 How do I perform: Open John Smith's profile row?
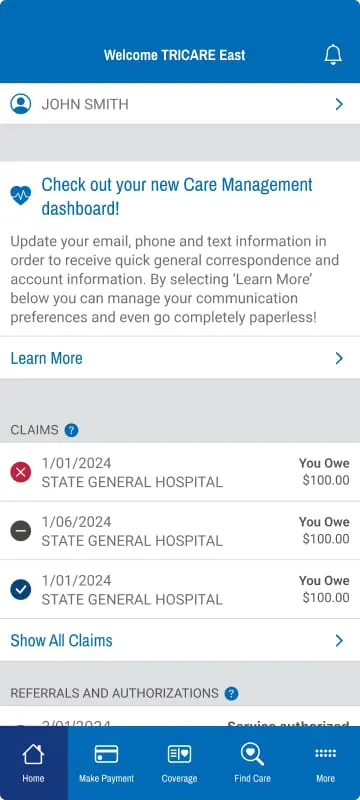pyautogui.click(x=180, y=104)
